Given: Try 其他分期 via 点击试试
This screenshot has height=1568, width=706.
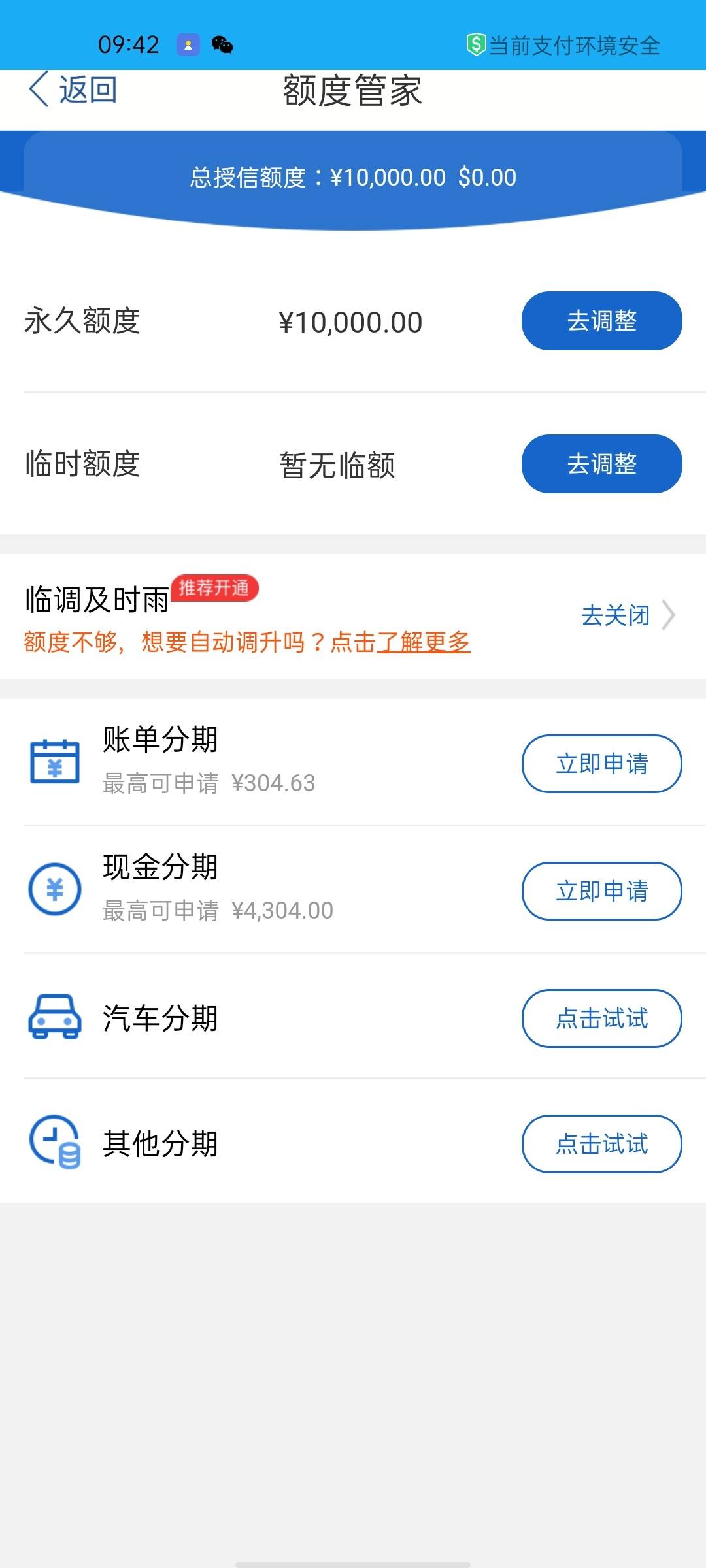Looking at the screenshot, I should pos(601,1144).
